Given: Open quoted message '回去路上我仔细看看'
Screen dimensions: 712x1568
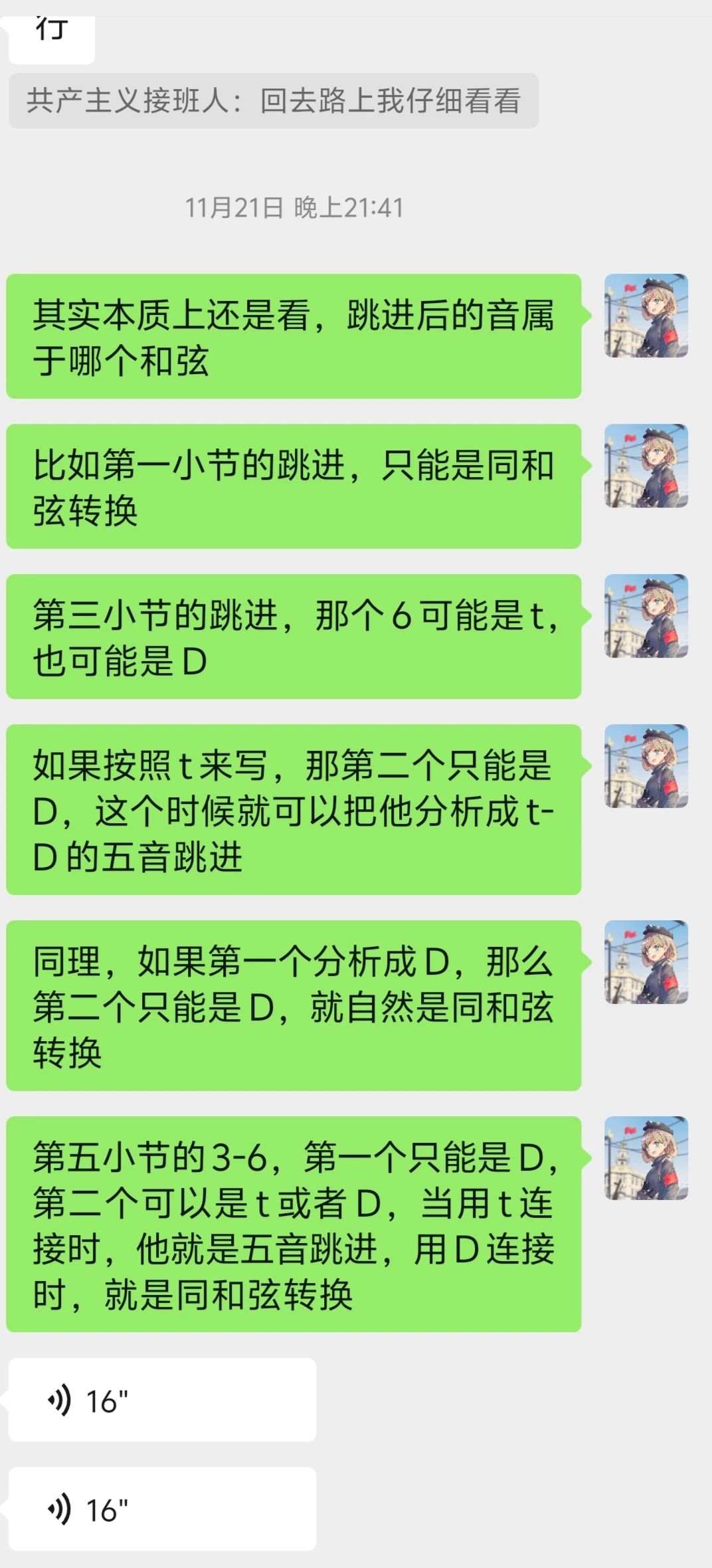Looking at the screenshot, I should [x=273, y=101].
